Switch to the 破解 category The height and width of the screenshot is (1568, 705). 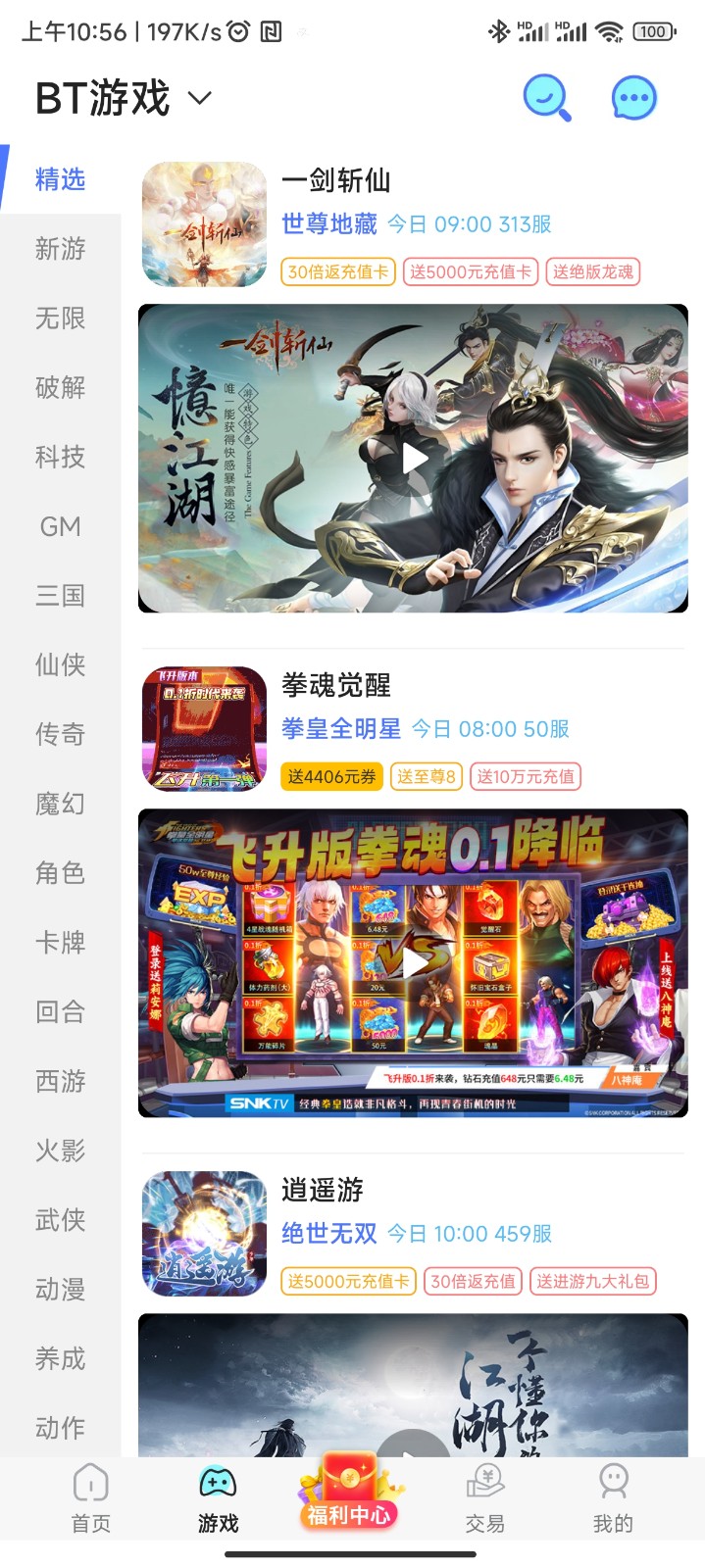click(x=60, y=388)
